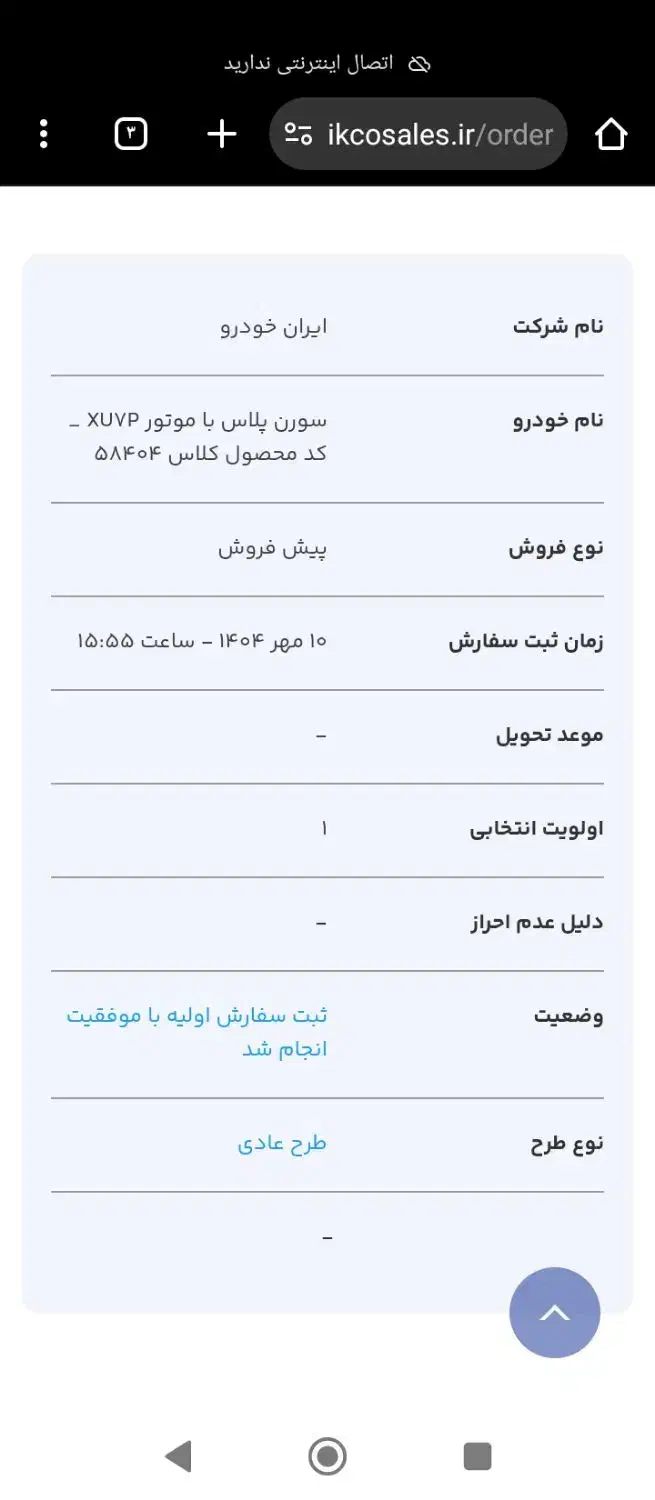Tap the ikcosales.ir address bar
655x1500 pixels.
[420, 134]
